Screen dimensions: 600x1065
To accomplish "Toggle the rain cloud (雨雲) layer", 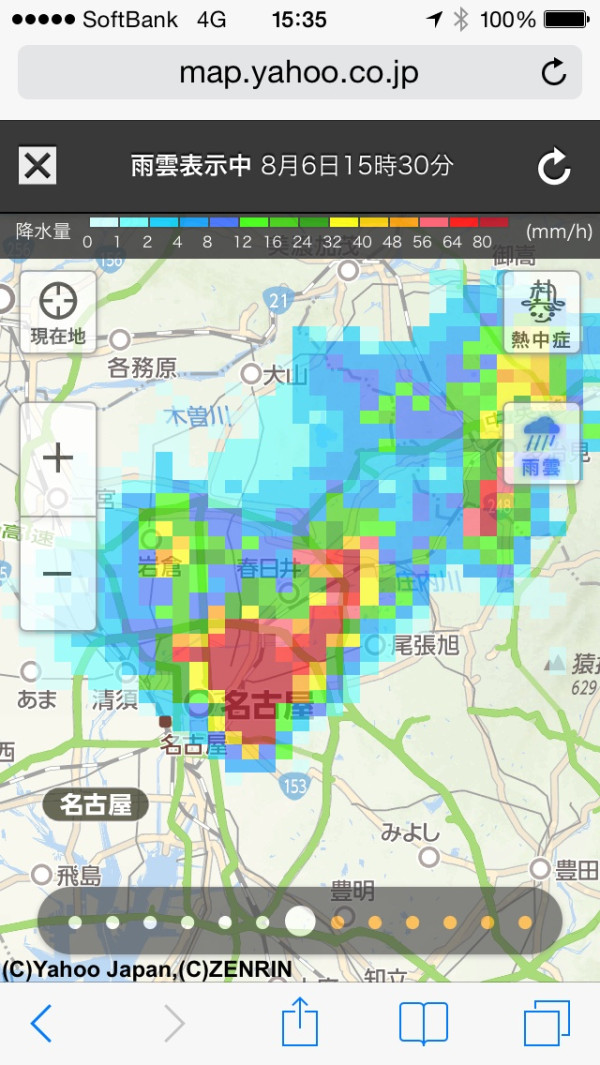I will tap(542, 443).
